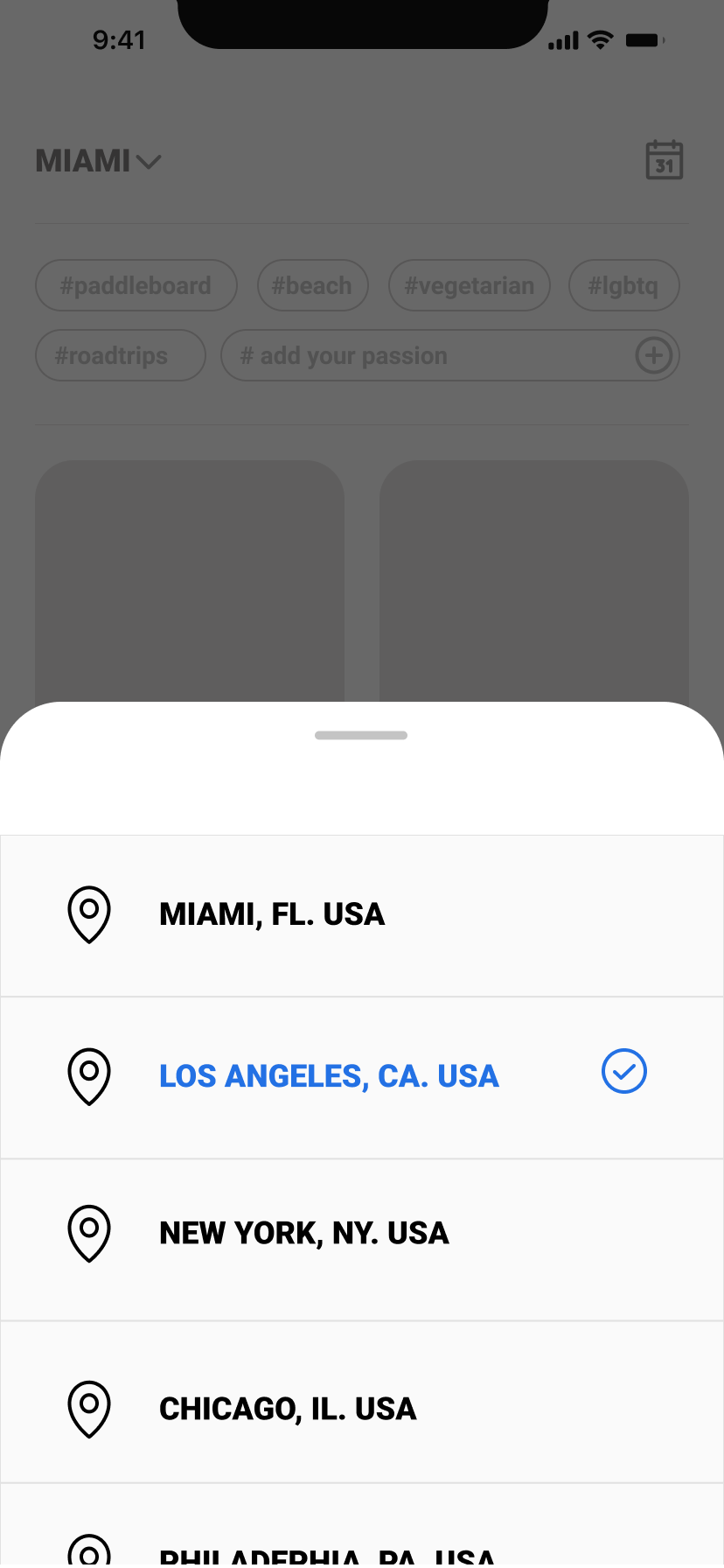Screen dimensions: 724x1568
Task: Select Miami, FL. USA from the list
Action: pyautogui.click(x=362, y=915)
